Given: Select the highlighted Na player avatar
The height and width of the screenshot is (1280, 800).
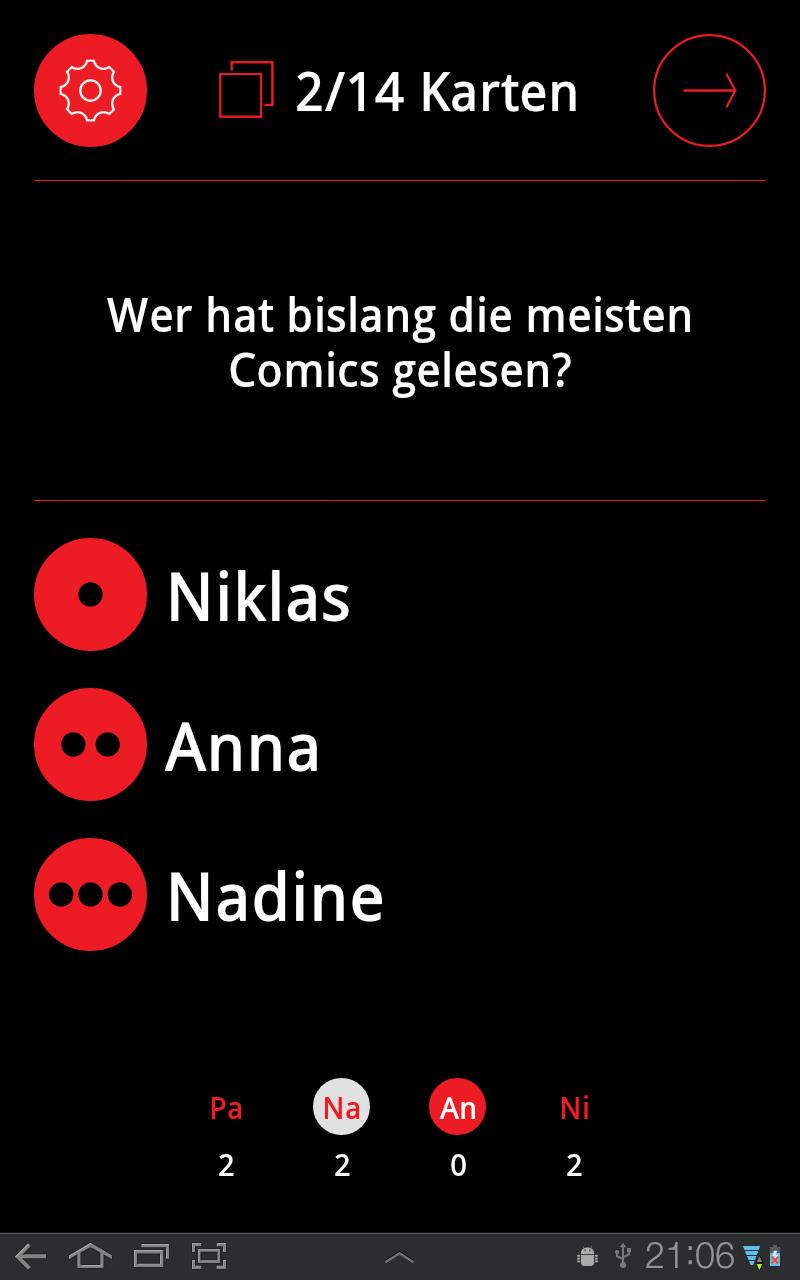Looking at the screenshot, I should pos(342,1107).
